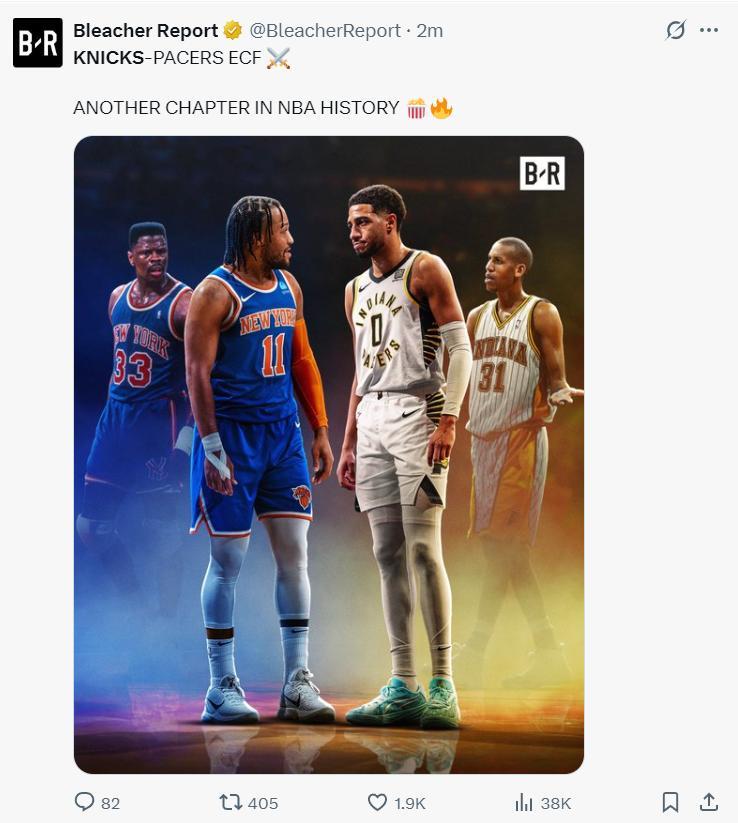
Task: Repost the Knicks-Pacers ECF post
Action: (230, 802)
